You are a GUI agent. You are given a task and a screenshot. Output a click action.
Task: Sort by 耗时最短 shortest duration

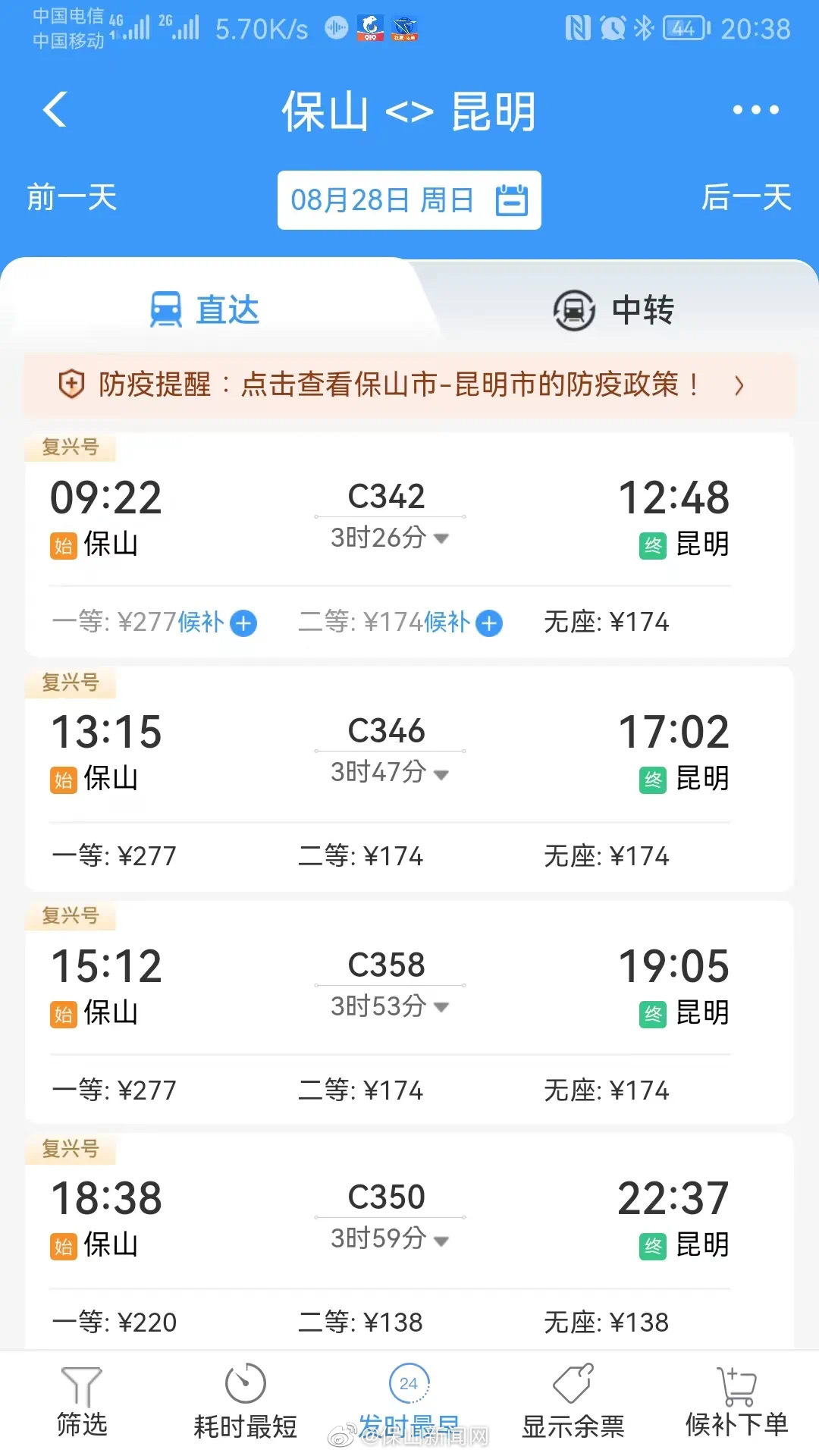point(245,1401)
